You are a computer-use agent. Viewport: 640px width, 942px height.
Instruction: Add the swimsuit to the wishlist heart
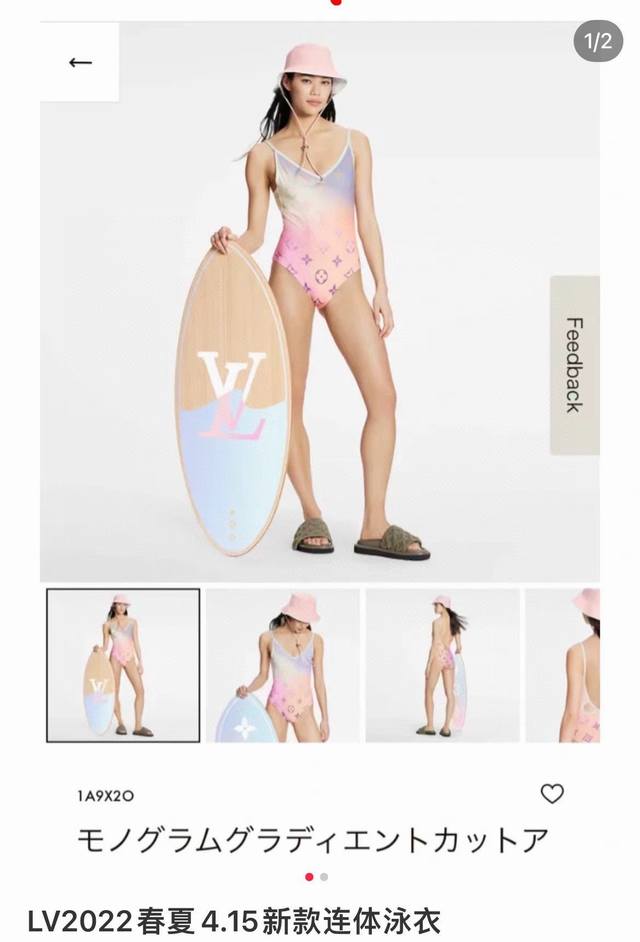[x=552, y=793]
